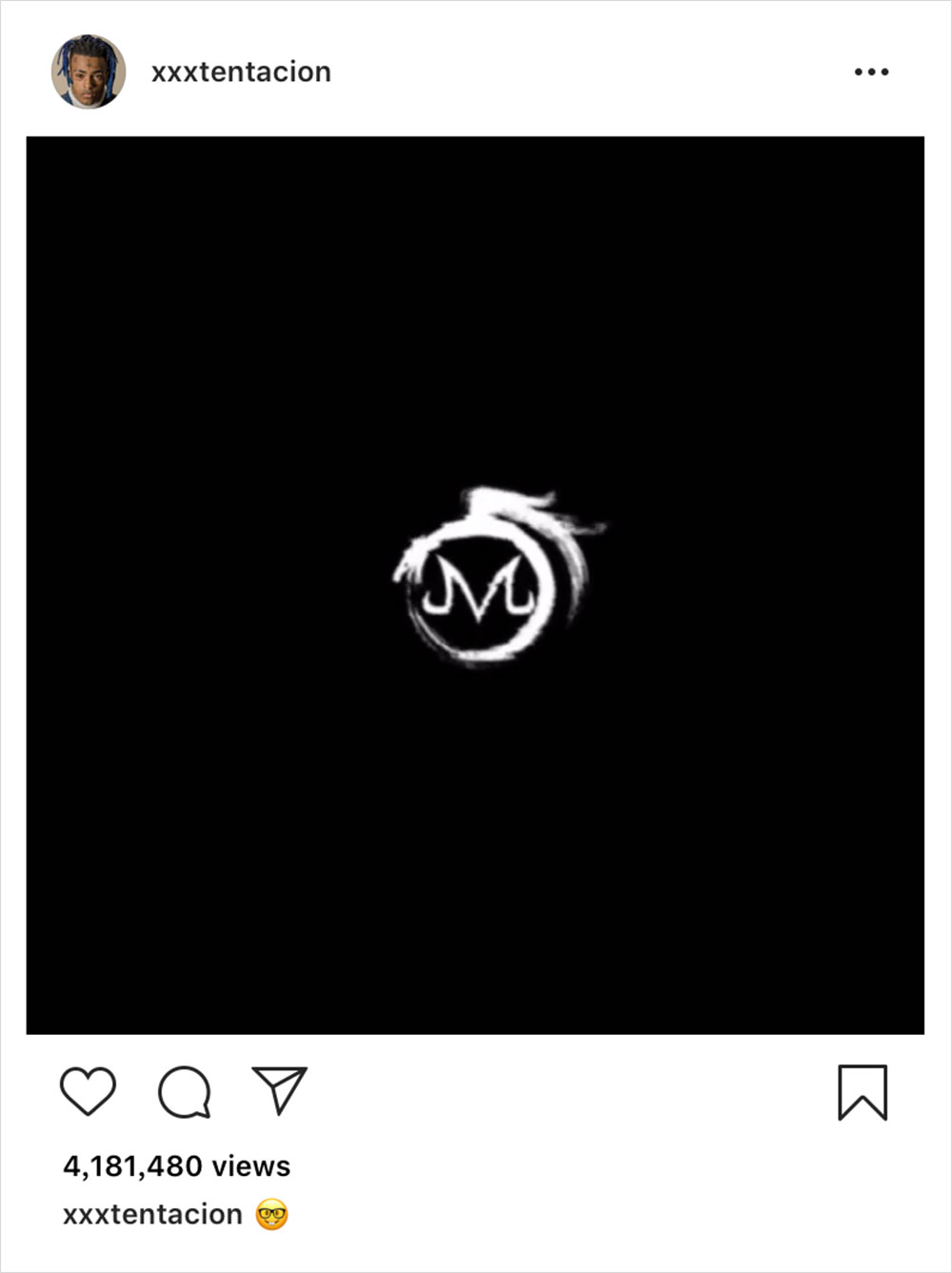Image resolution: width=952 pixels, height=1273 pixels.
Task: Play the black logo video
Action: pos(475,585)
